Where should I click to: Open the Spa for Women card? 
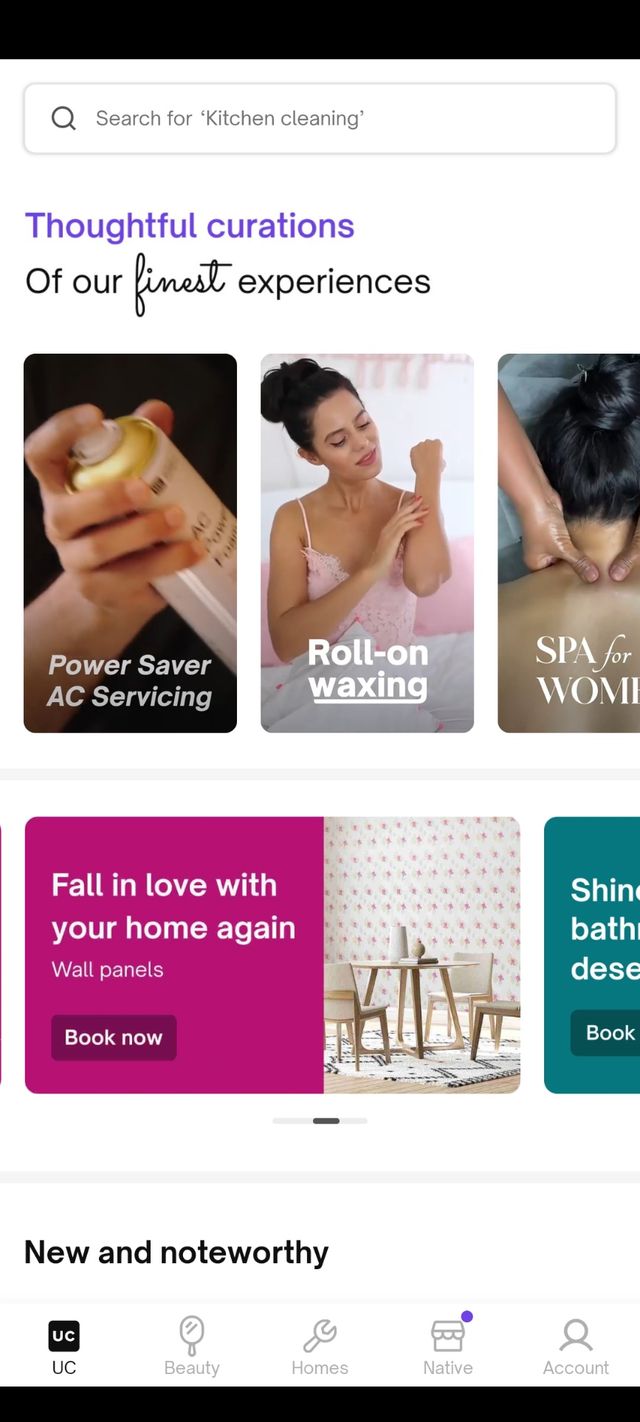(570, 543)
